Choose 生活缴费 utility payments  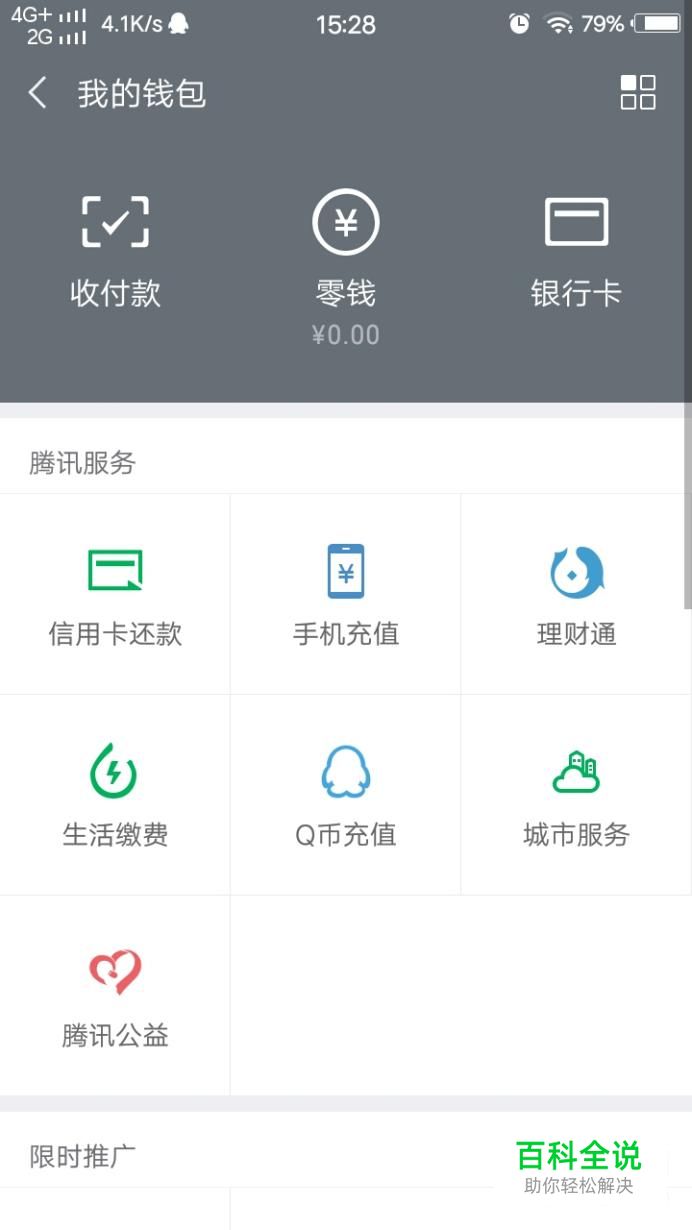click(115, 795)
